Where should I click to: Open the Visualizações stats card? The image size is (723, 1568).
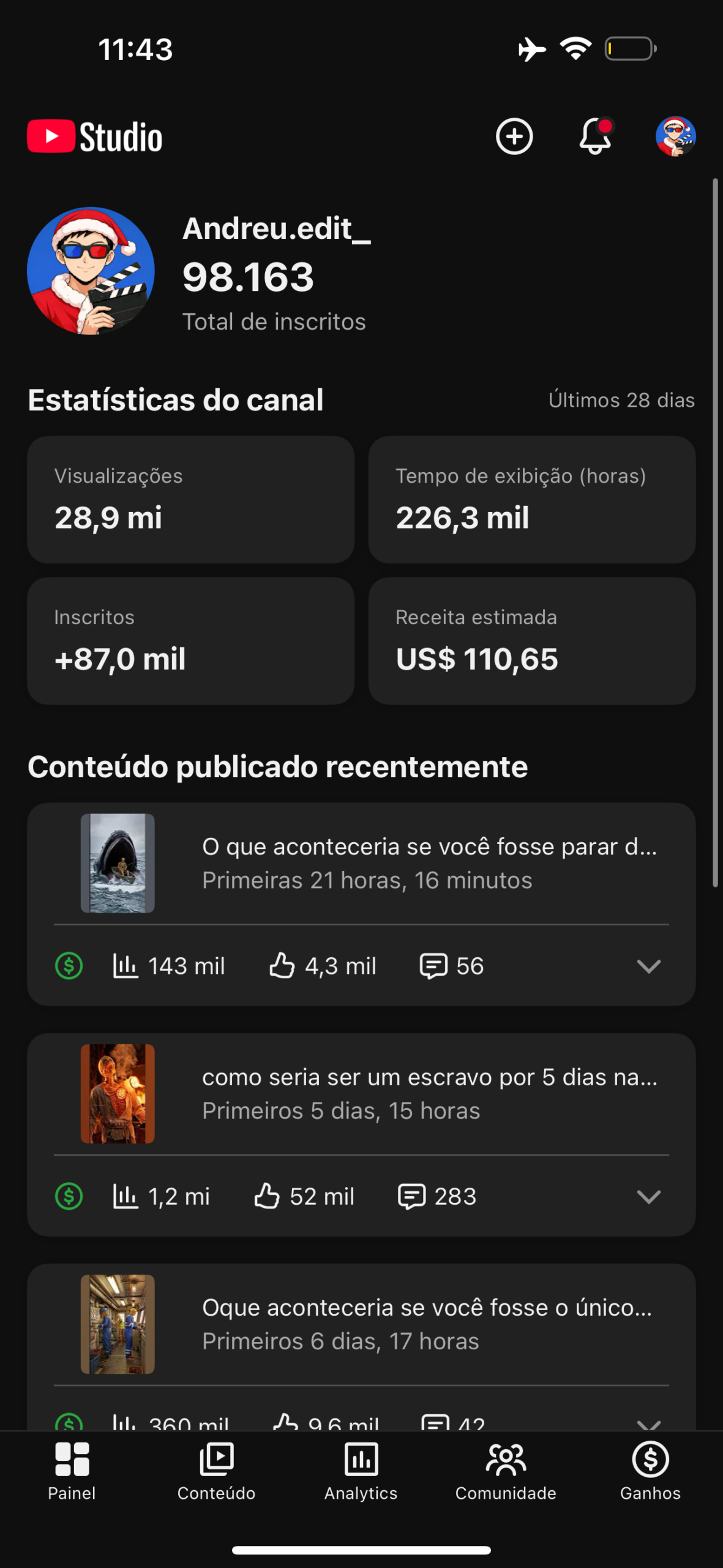pos(190,499)
